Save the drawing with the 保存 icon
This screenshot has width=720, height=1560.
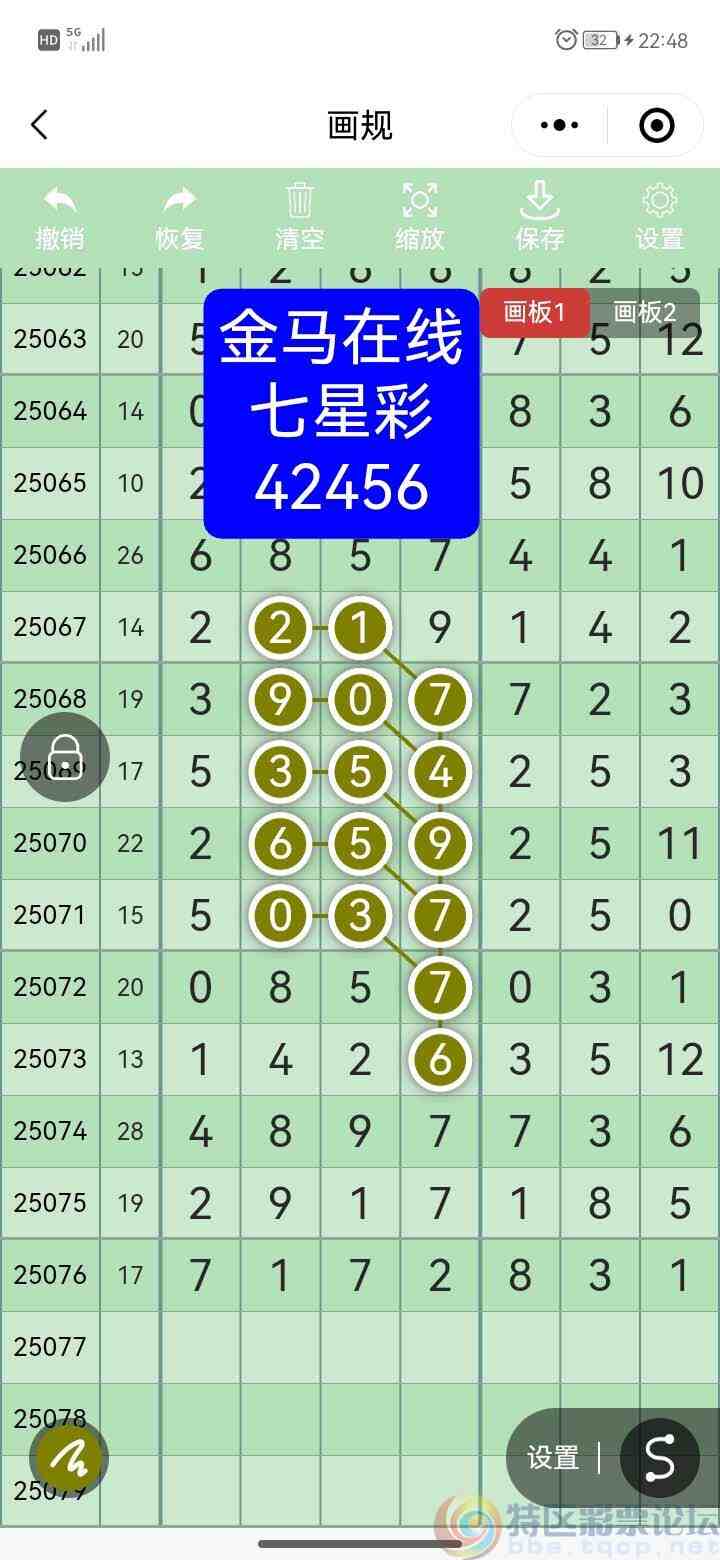pyautogui.click(x=539, y=213)
